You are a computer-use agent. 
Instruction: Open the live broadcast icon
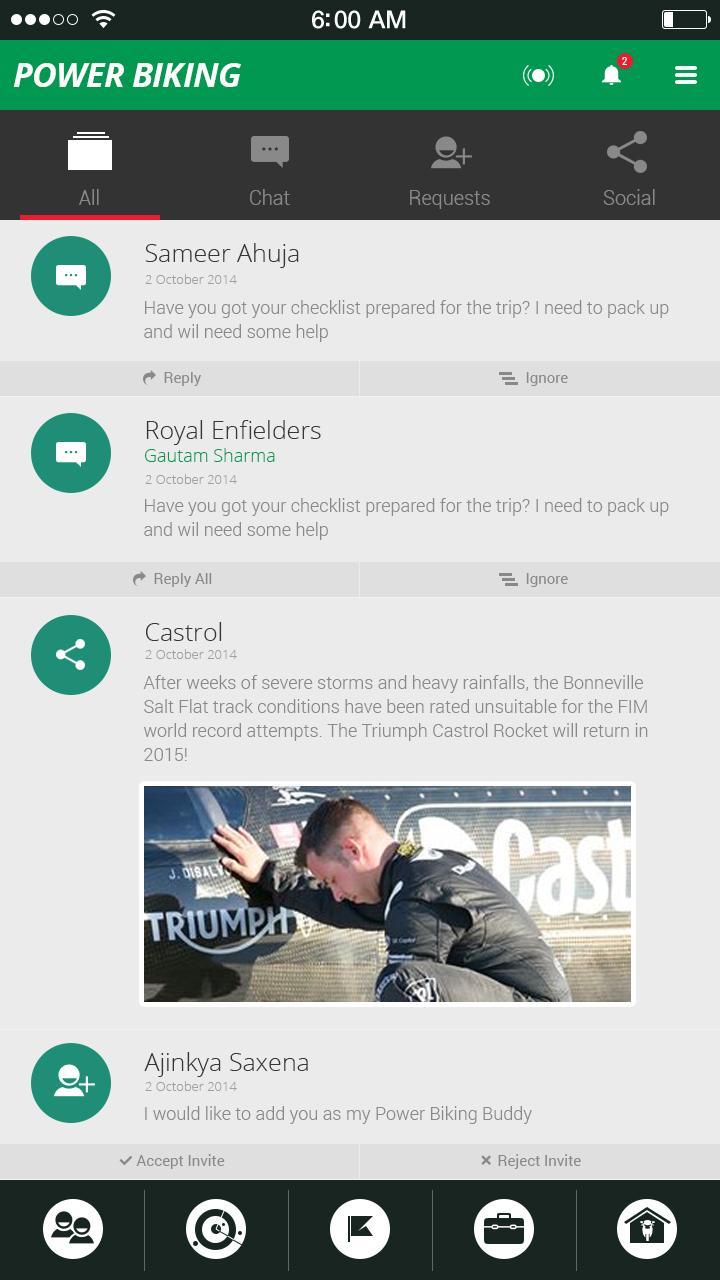coord(538,76)
